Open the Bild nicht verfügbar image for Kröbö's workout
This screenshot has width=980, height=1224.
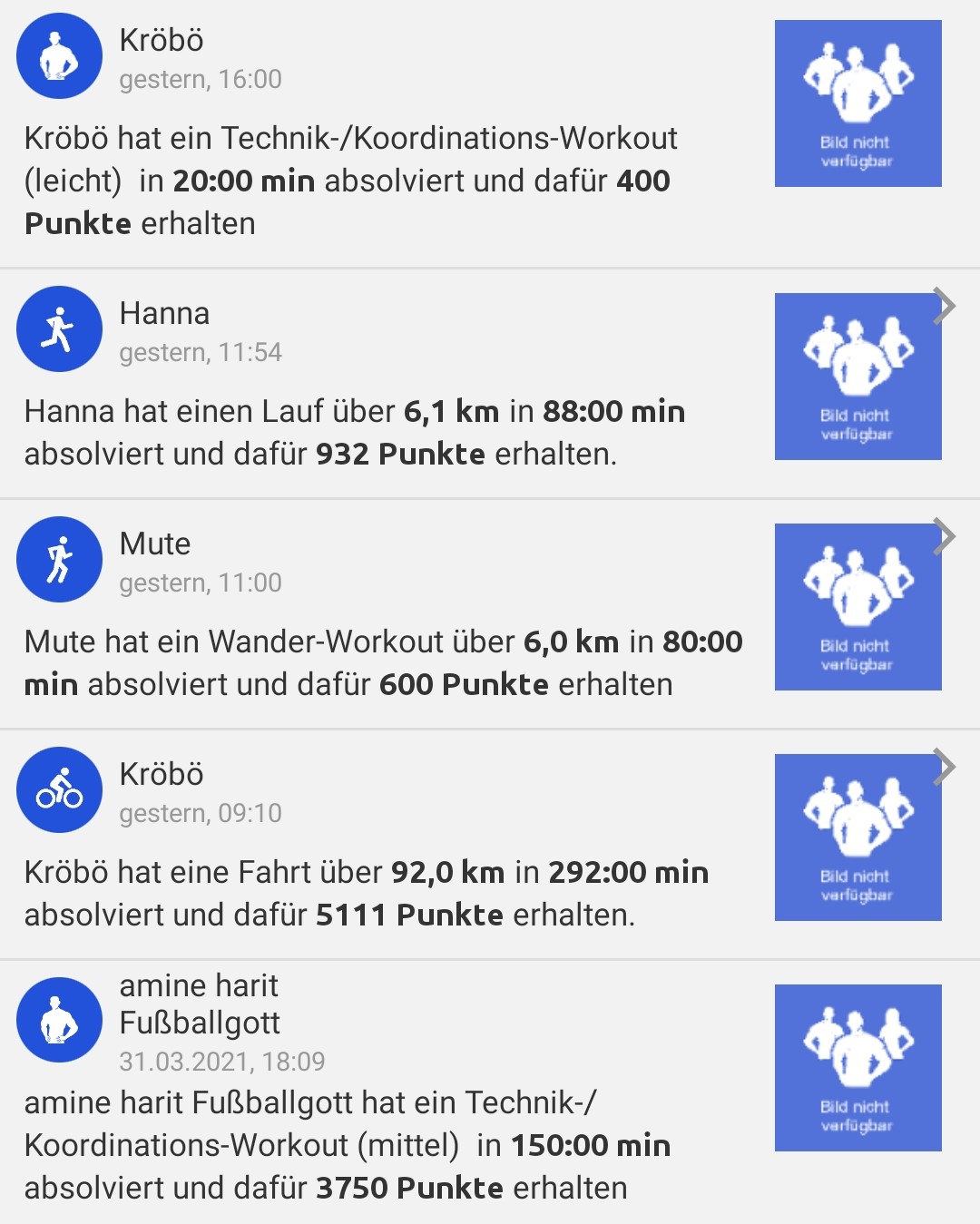point(857,103)
